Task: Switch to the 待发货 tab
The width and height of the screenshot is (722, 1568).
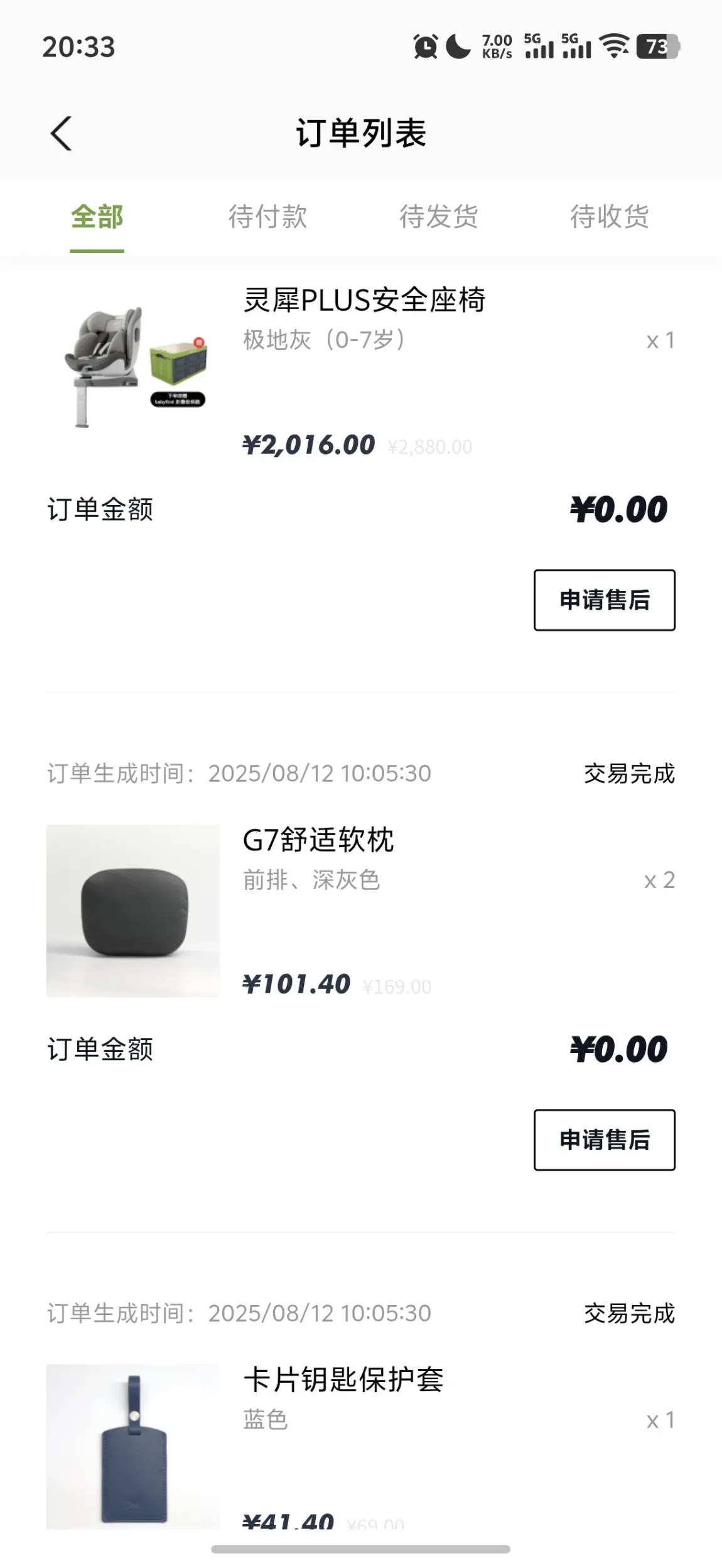Action: [x=438, y=217]
